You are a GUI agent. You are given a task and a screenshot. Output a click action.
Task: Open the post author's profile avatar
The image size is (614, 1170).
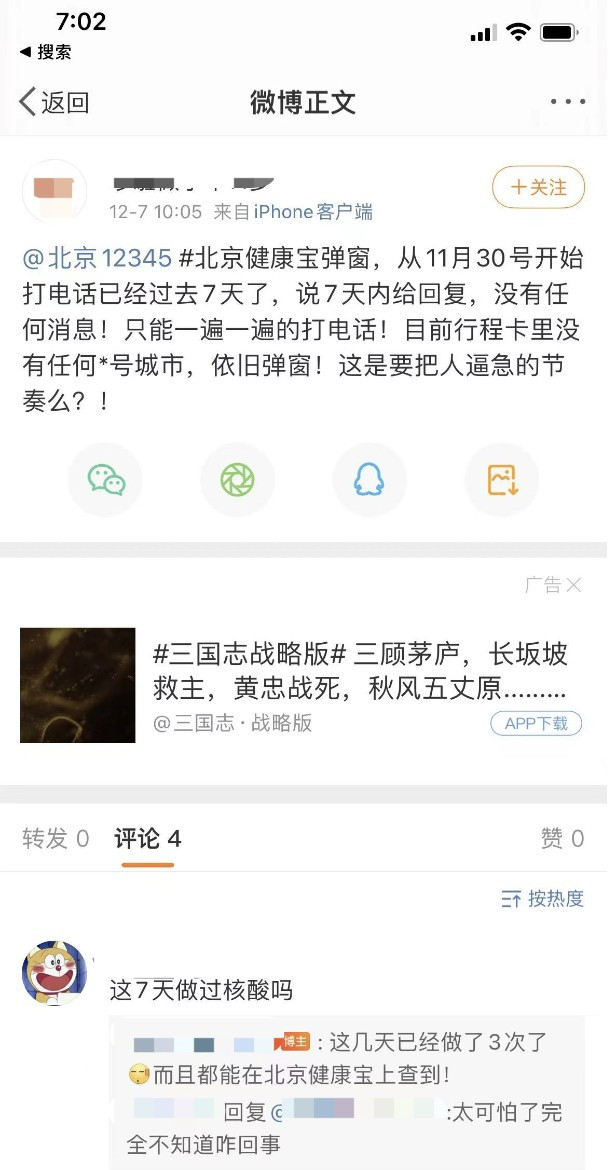[55, 191]
